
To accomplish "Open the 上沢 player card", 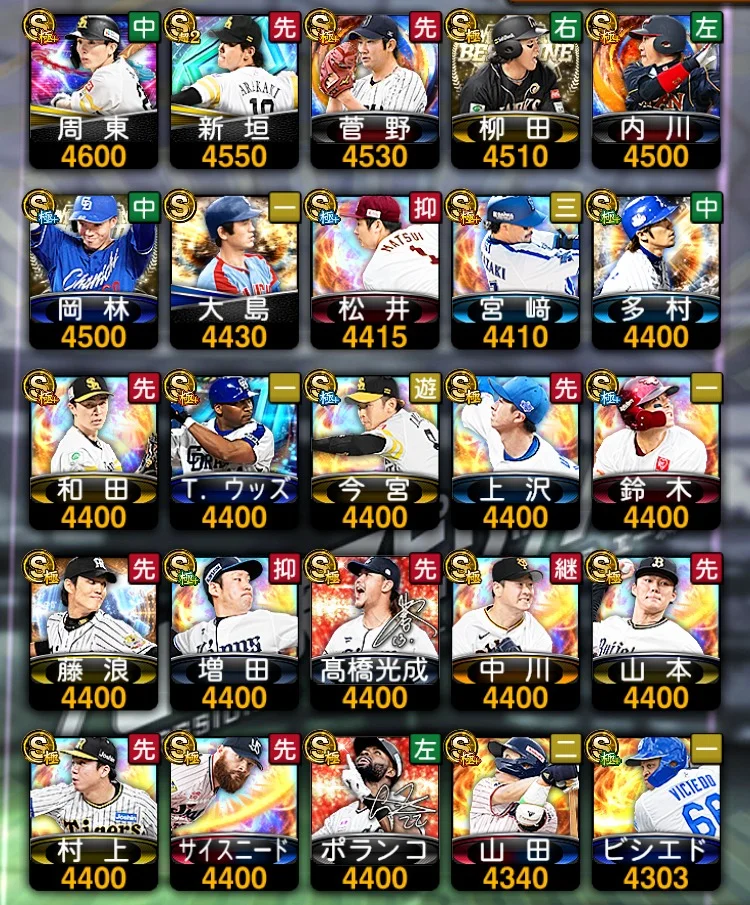I will pos(515,450).
